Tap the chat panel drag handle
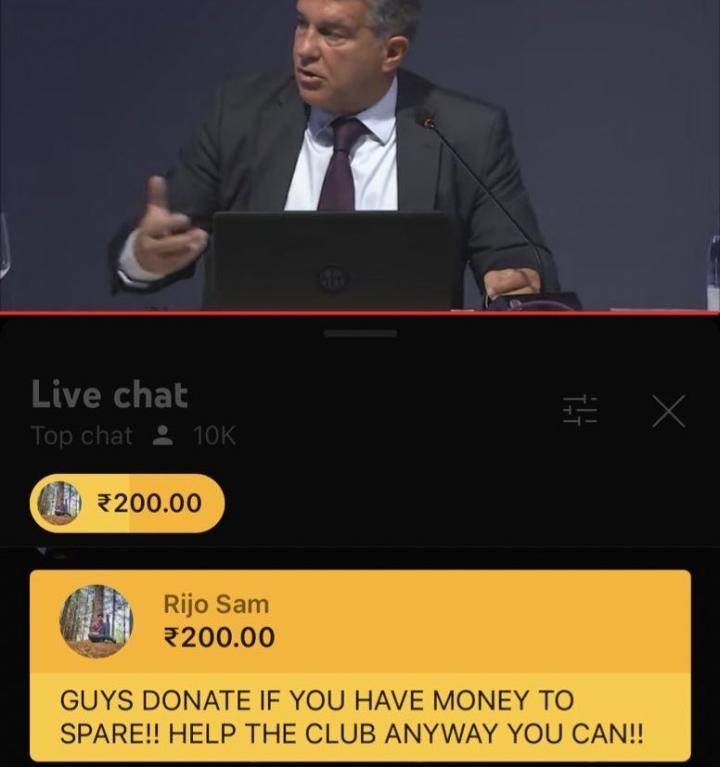720x767 pixels. click(x=360, y=333)
